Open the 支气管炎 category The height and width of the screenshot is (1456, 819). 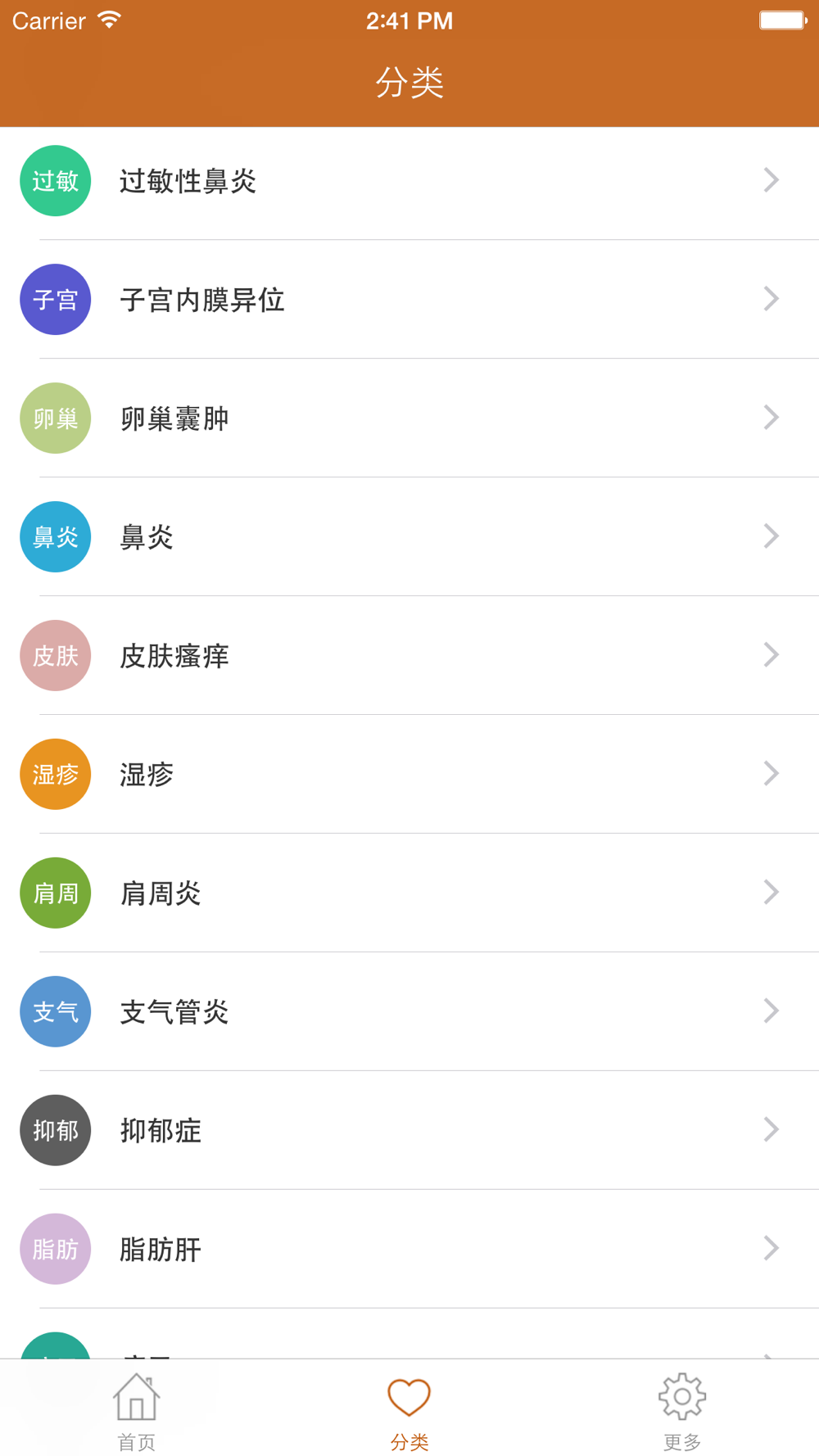[409, 1012]
